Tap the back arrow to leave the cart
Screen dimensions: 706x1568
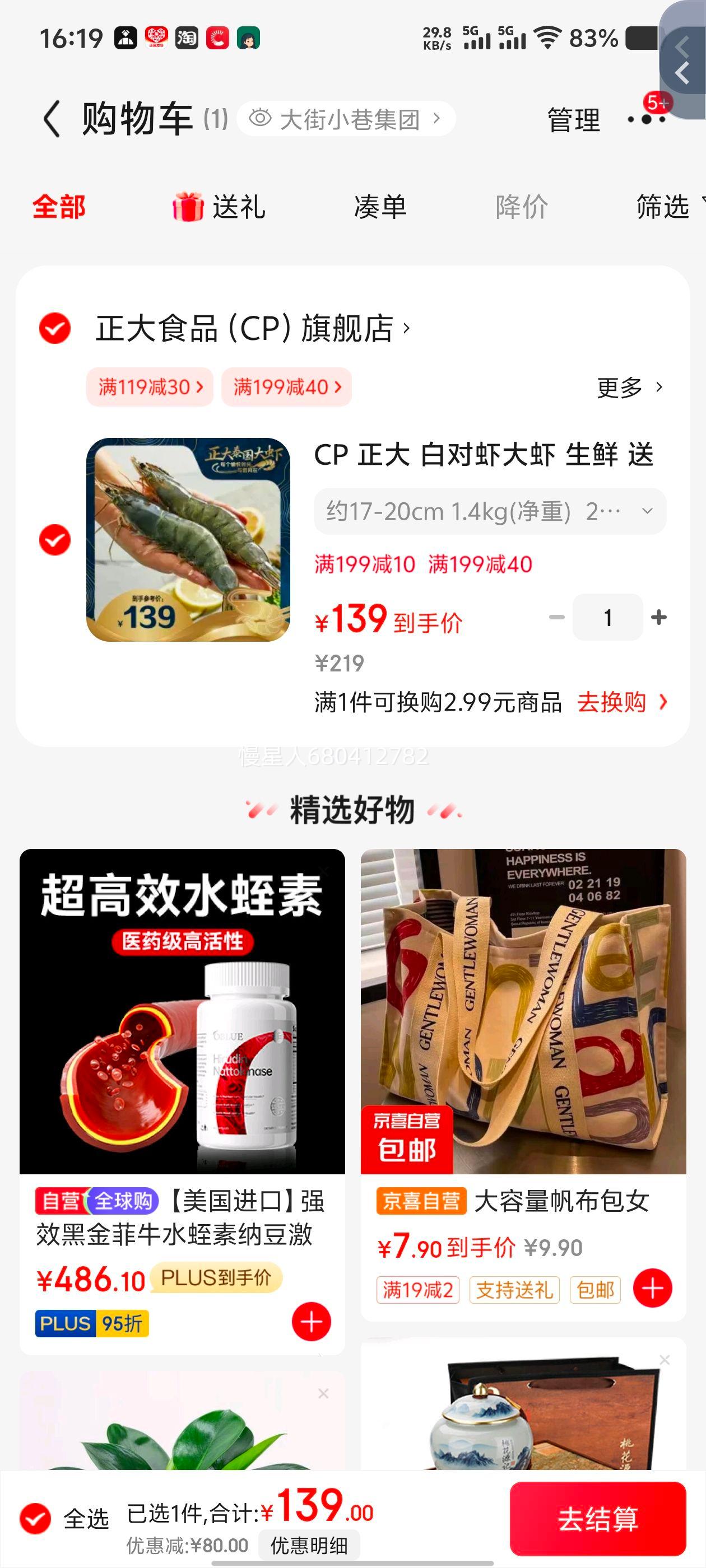[52, 119]
